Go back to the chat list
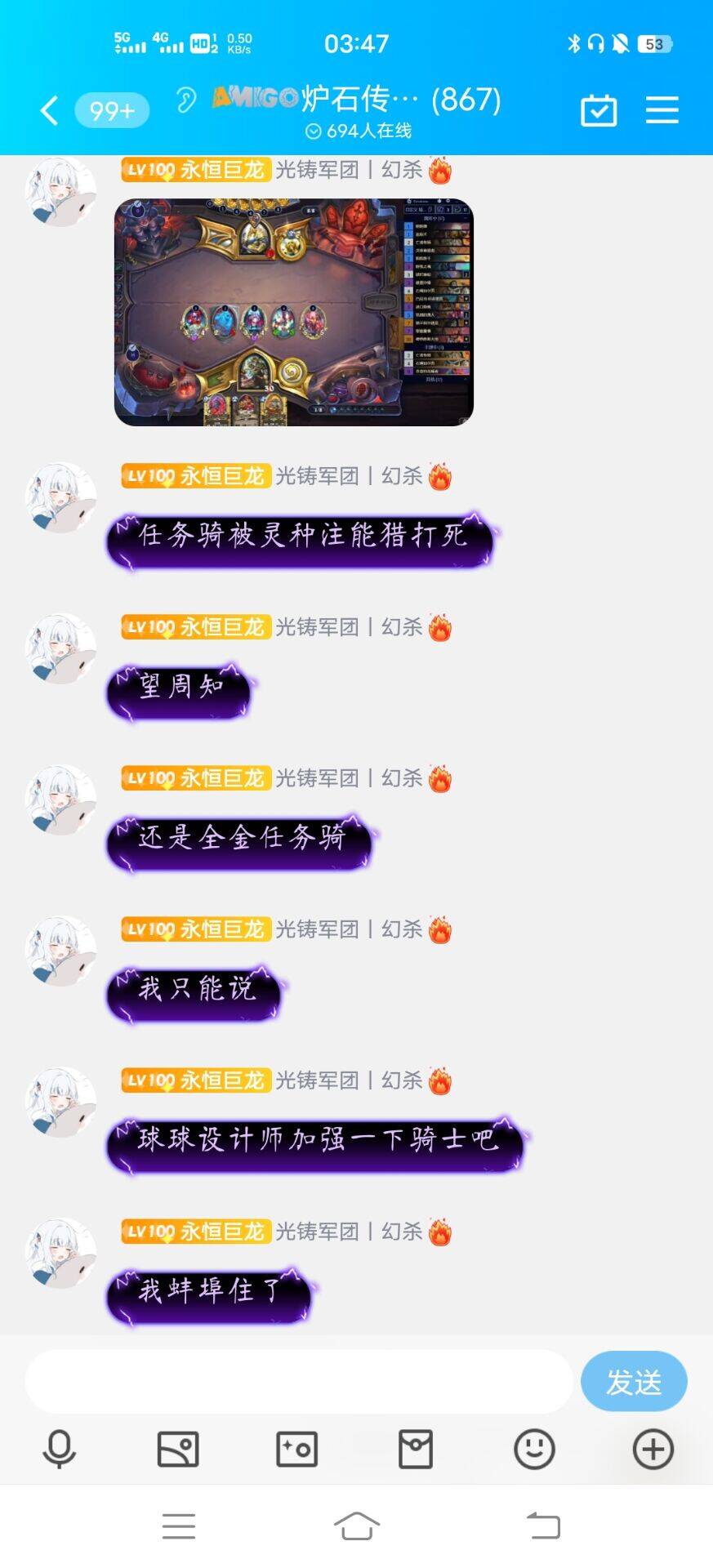The height and width of the screenshot is (1568, 713). pos(49,110)
